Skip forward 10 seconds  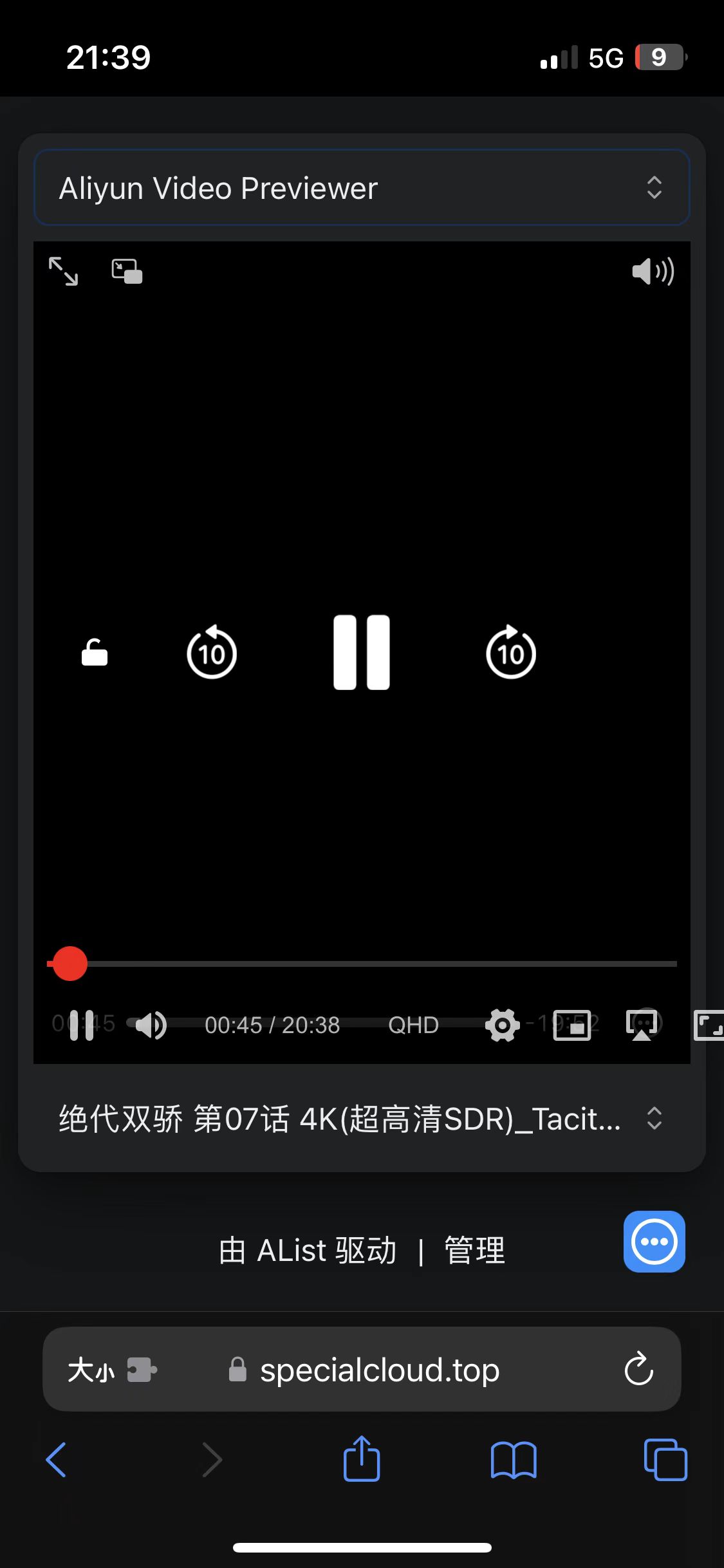(x=511, y=652)
